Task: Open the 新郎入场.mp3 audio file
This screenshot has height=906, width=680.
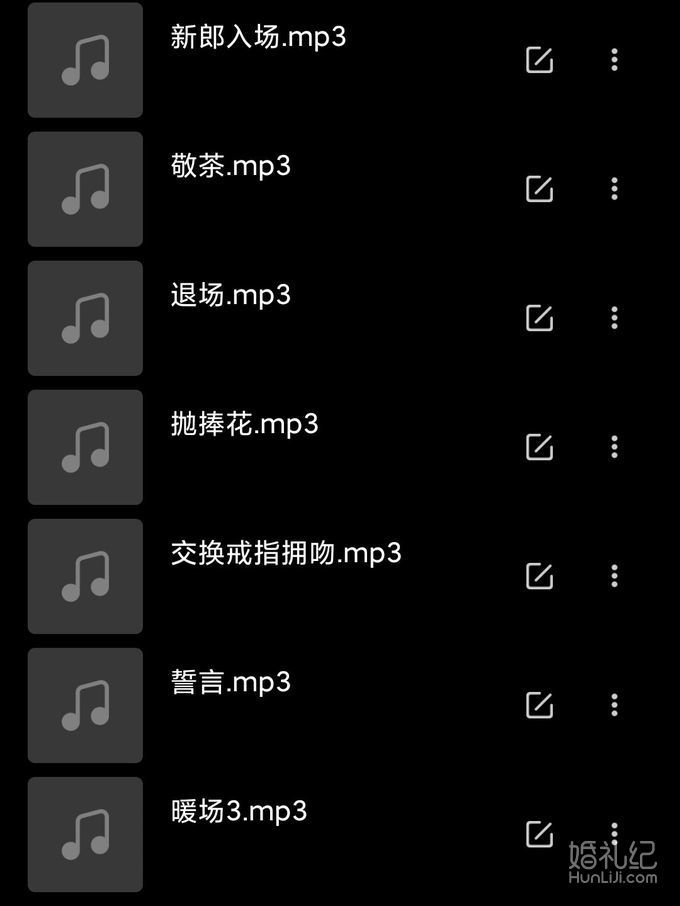Action: pos(258,38)
